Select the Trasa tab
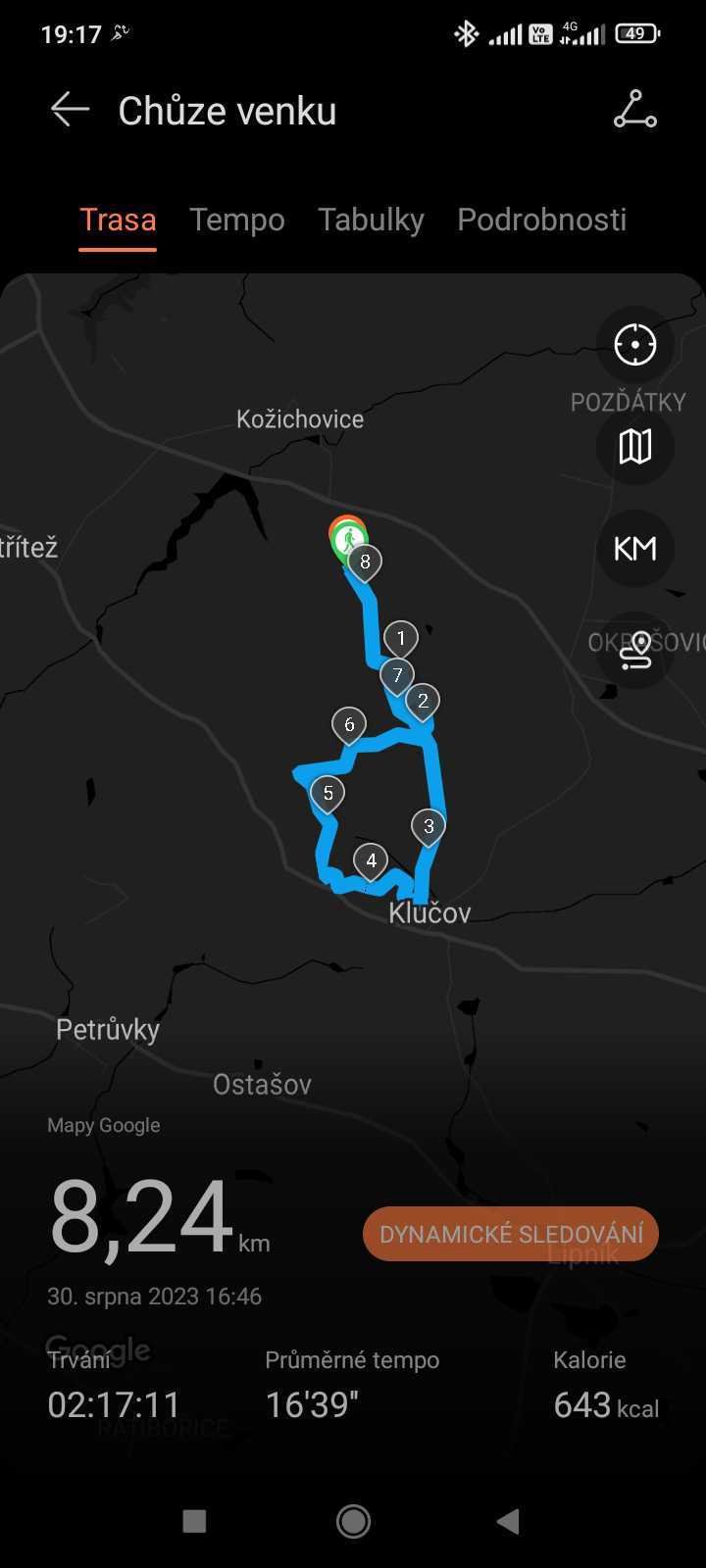Image resolution: width=706 pixels, height=1568 pixels. pos(118,220)
